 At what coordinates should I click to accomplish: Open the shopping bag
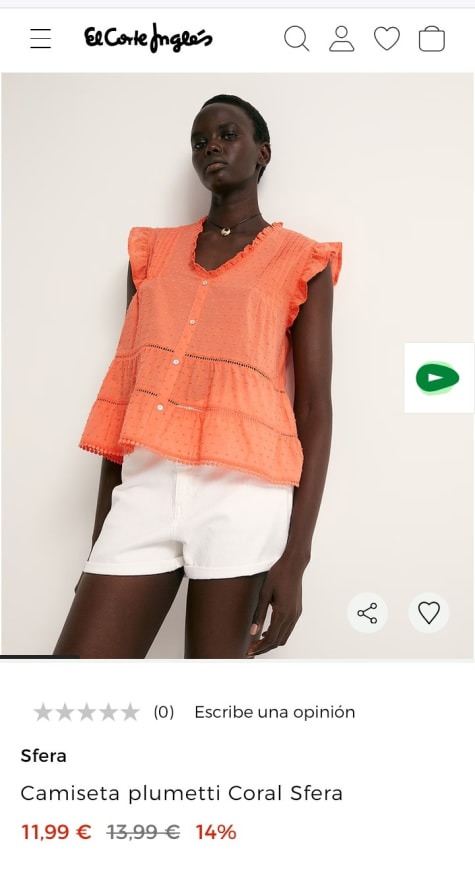[x=432, y=39]
